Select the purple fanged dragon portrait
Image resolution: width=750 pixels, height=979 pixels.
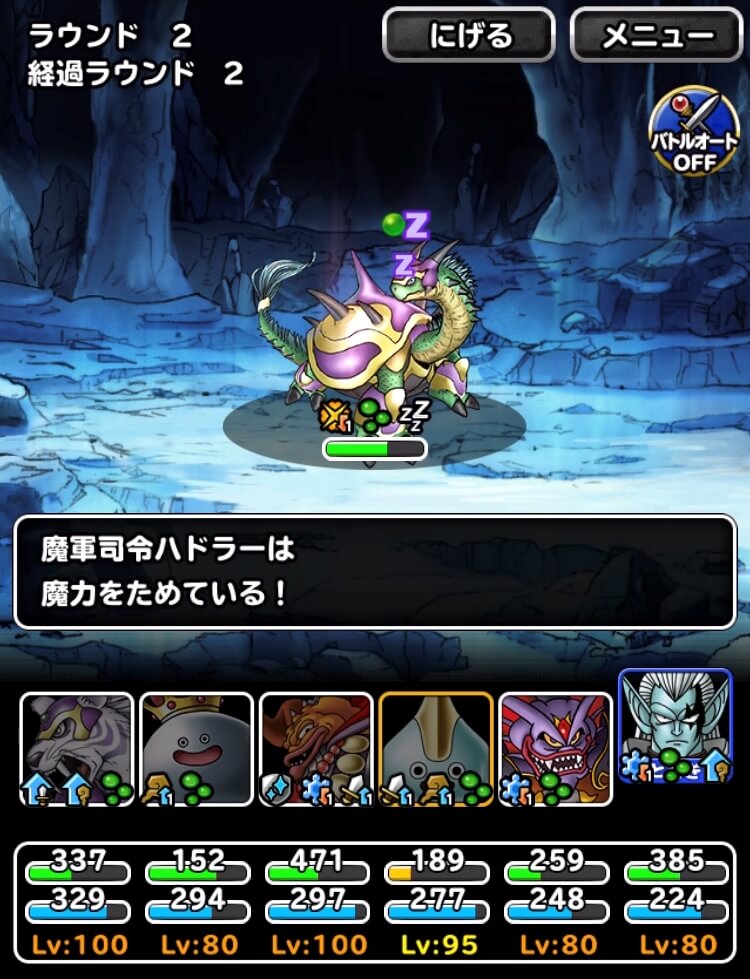556,749
